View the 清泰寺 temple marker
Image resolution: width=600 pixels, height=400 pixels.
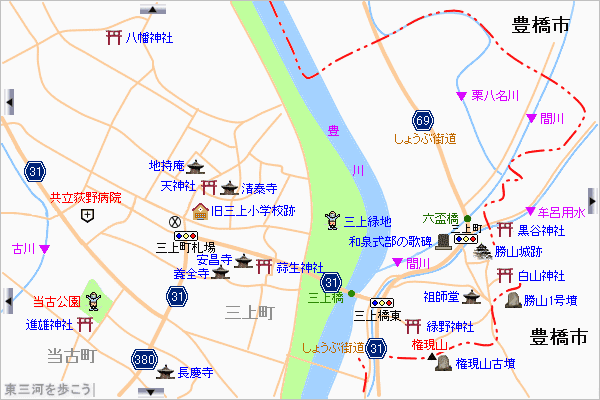tap(230, 187)
